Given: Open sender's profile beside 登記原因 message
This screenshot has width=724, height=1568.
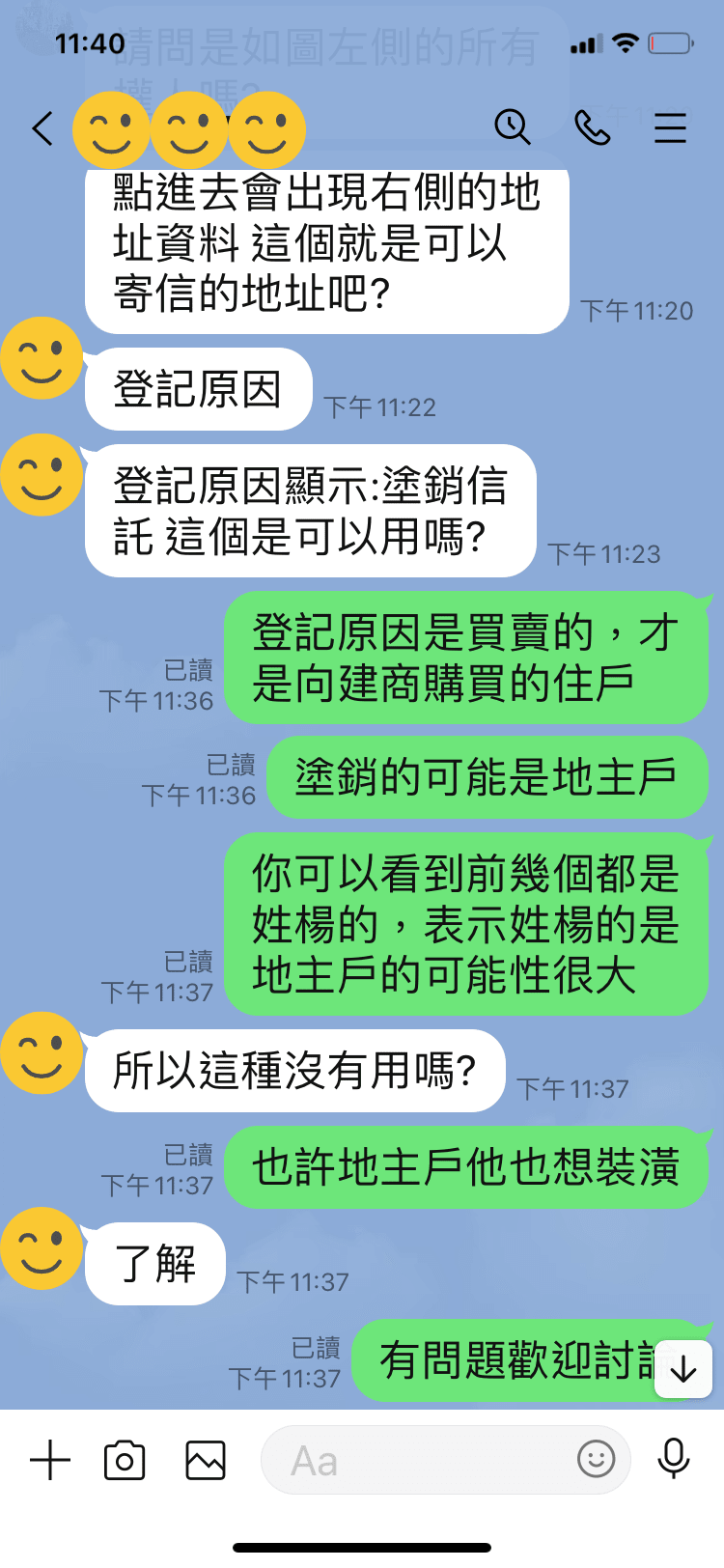Looking at the screenshot, I should pos(42,359).
